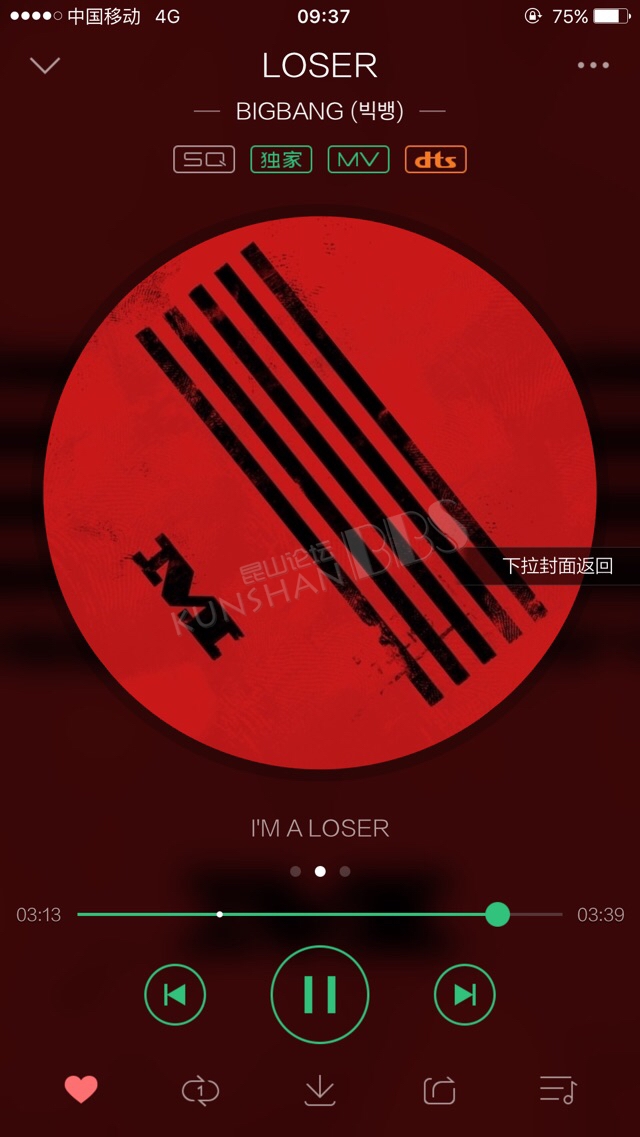The height and width of the screenshot is (1137, 640).
Task: Tap the I'M A LOSER lyric line
Action: click(320, 828)
